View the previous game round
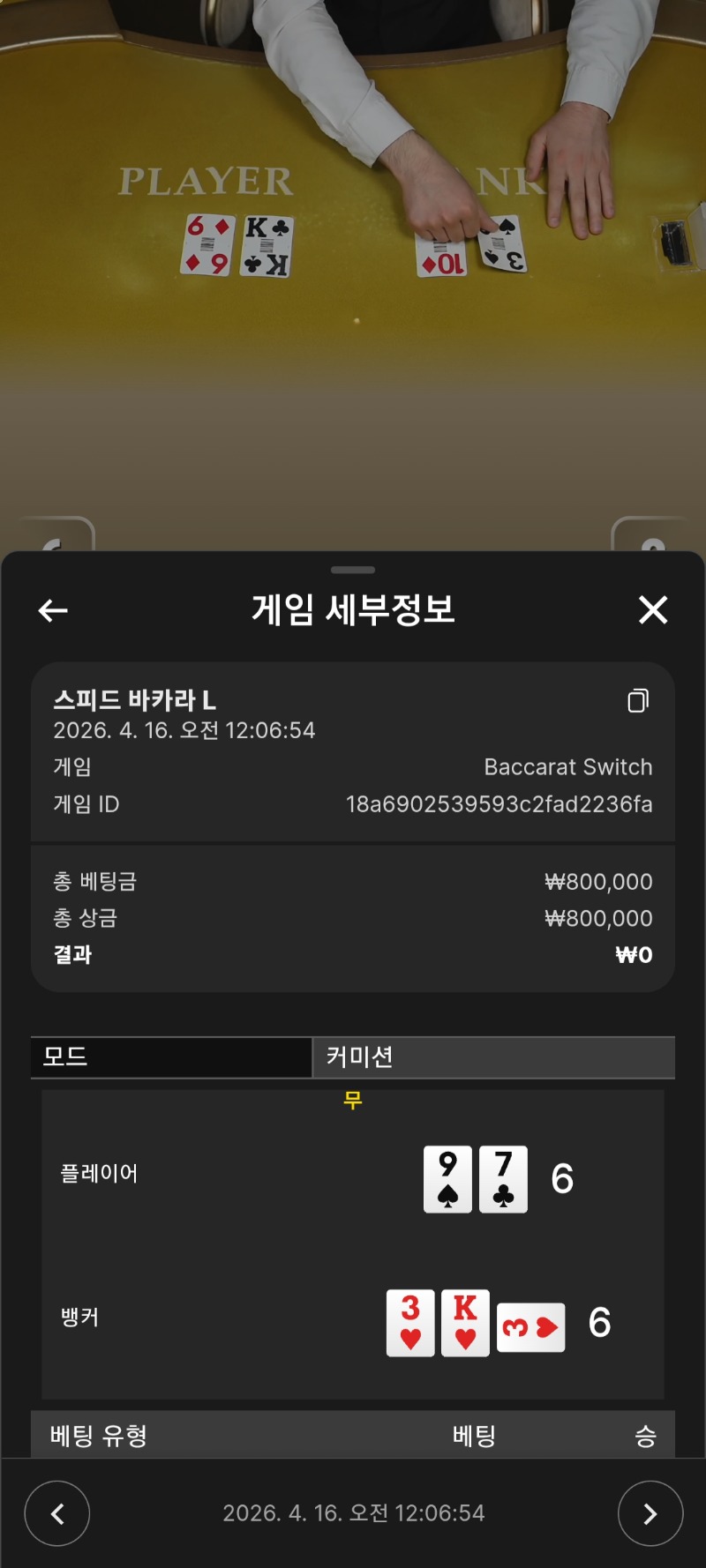Screen dimensions: 706x1568 (57, 1513)
